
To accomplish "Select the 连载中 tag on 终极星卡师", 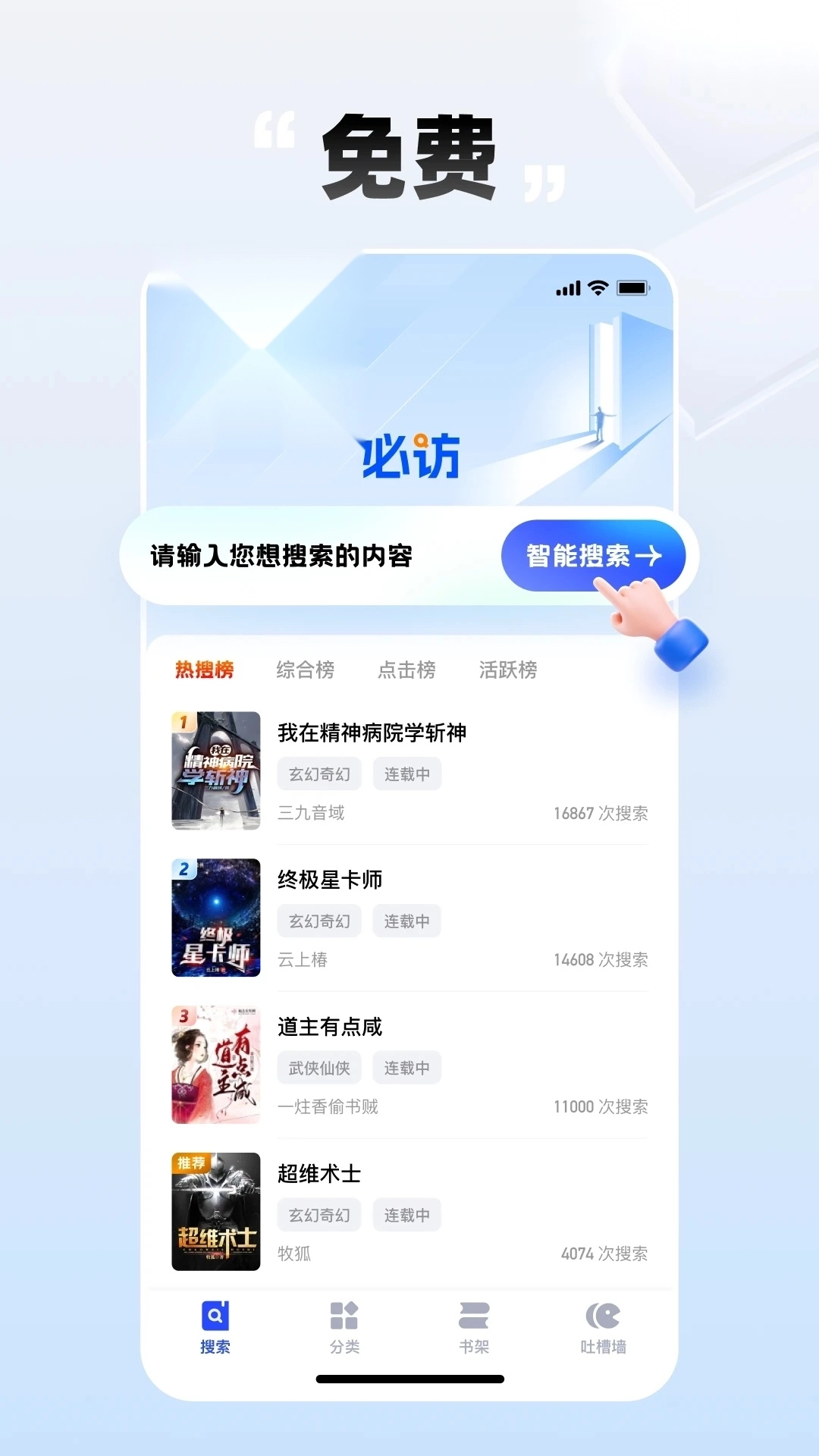I will tap(407, 921).
